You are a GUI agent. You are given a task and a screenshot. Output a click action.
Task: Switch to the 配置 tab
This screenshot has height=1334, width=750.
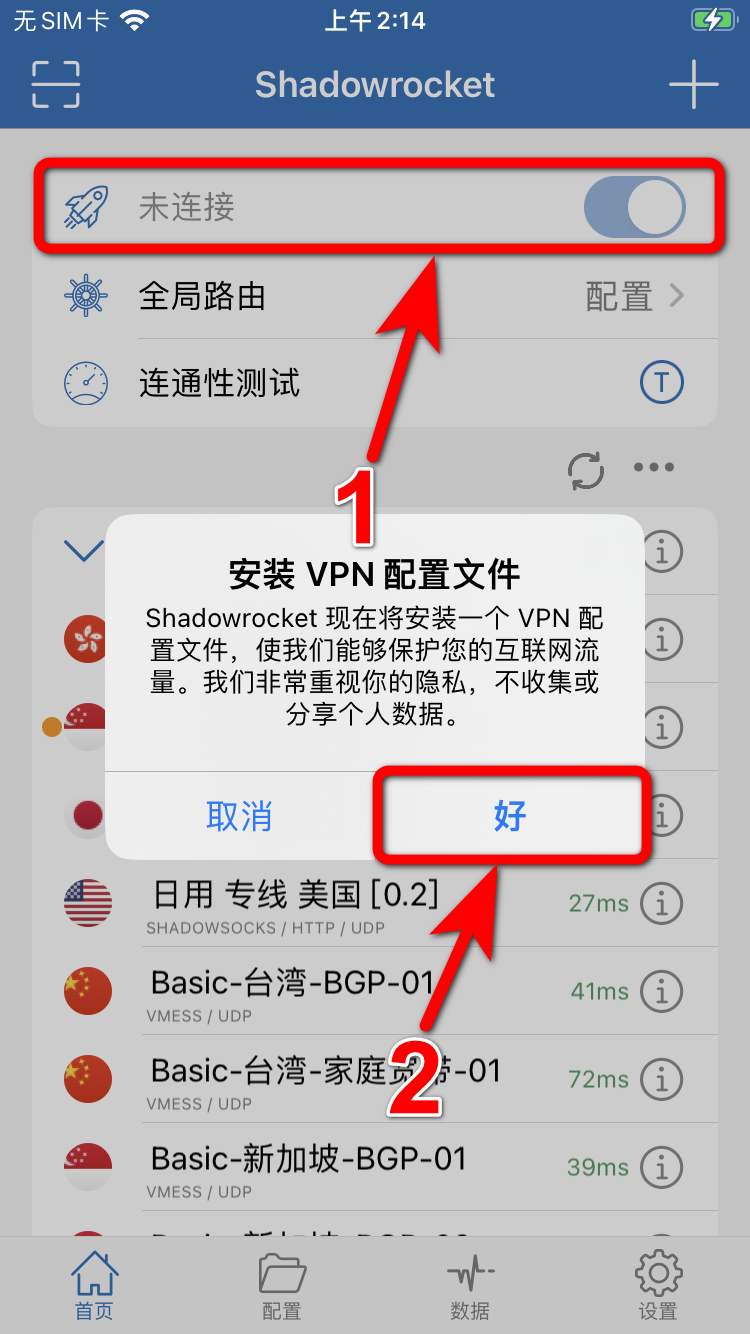[x=282, y=1287]
